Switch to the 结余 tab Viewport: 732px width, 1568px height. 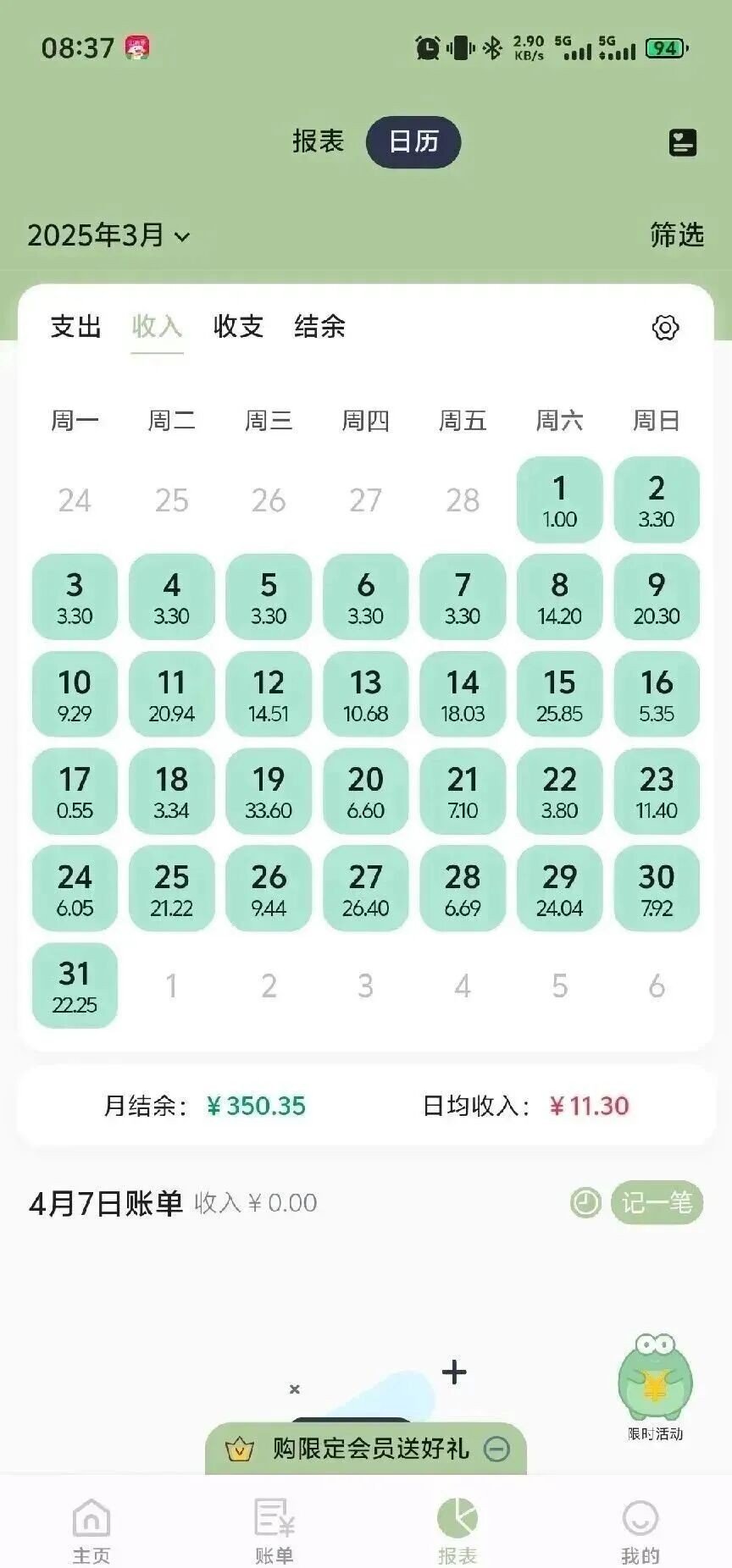click(319, 326)
